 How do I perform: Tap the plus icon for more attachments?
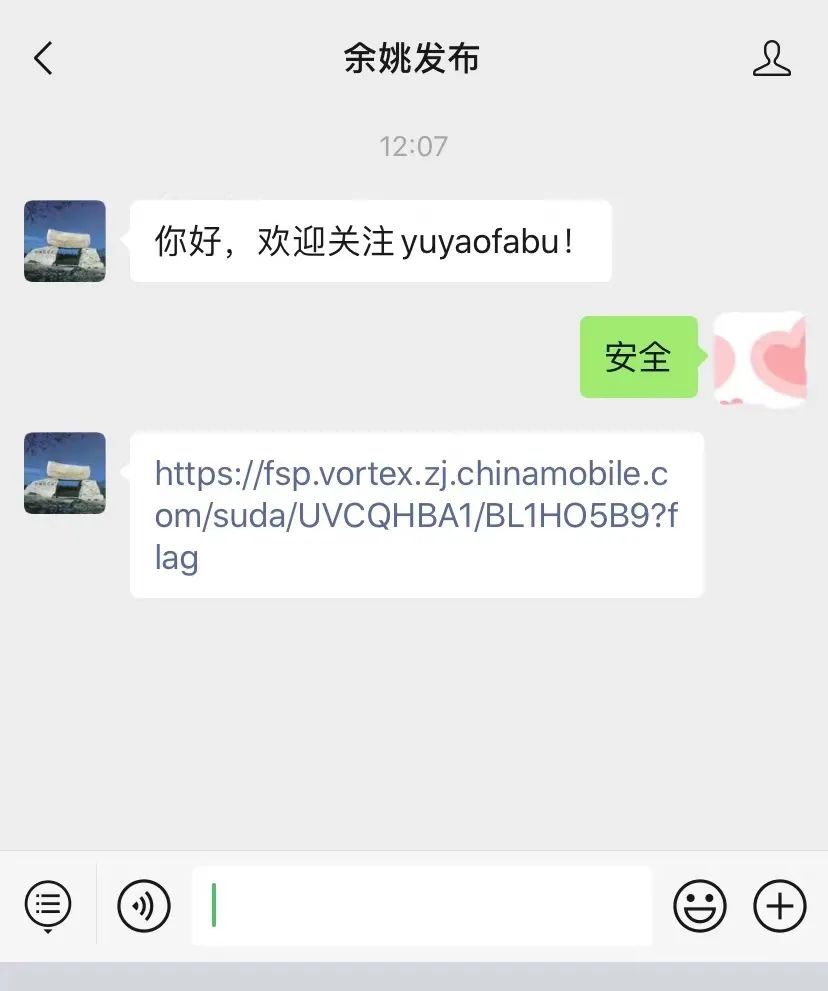778,905
